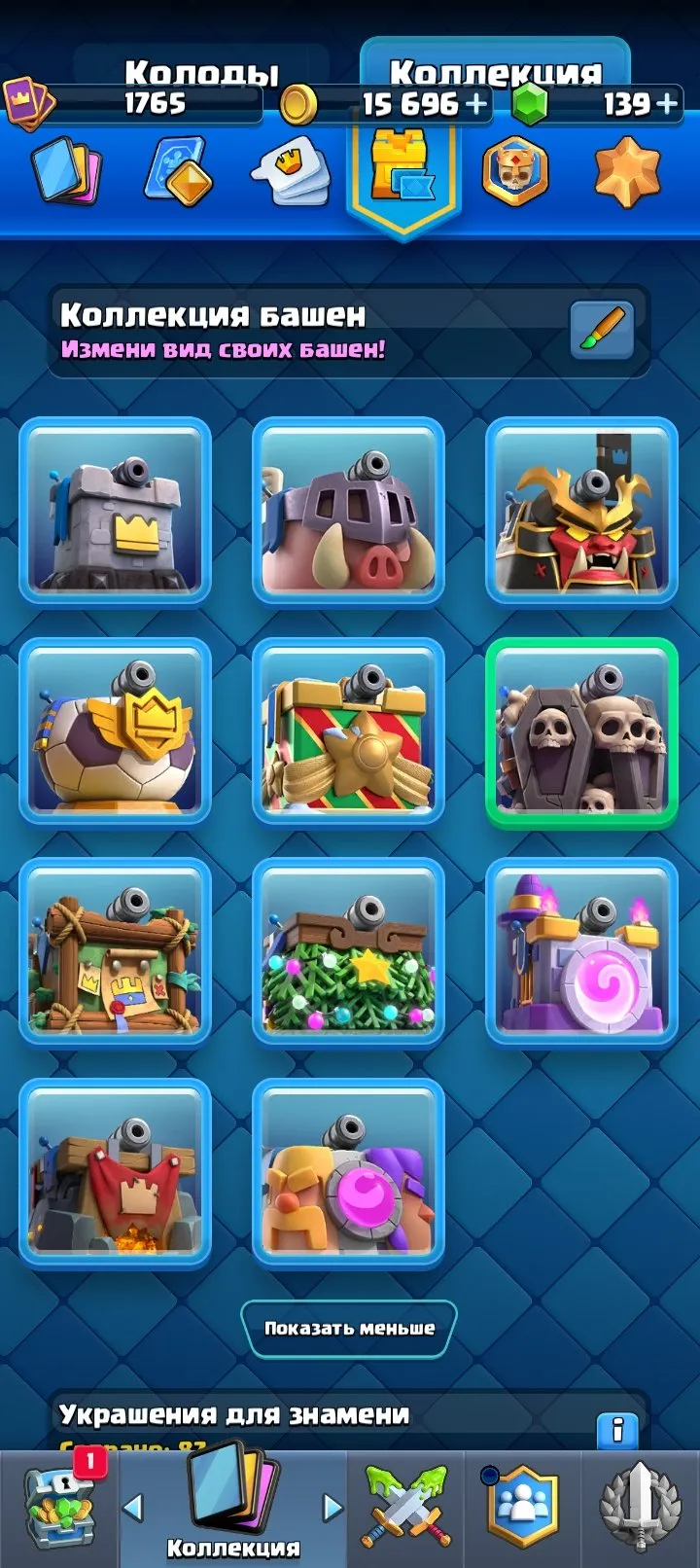Select the gift box tower skin

(348, 731)
